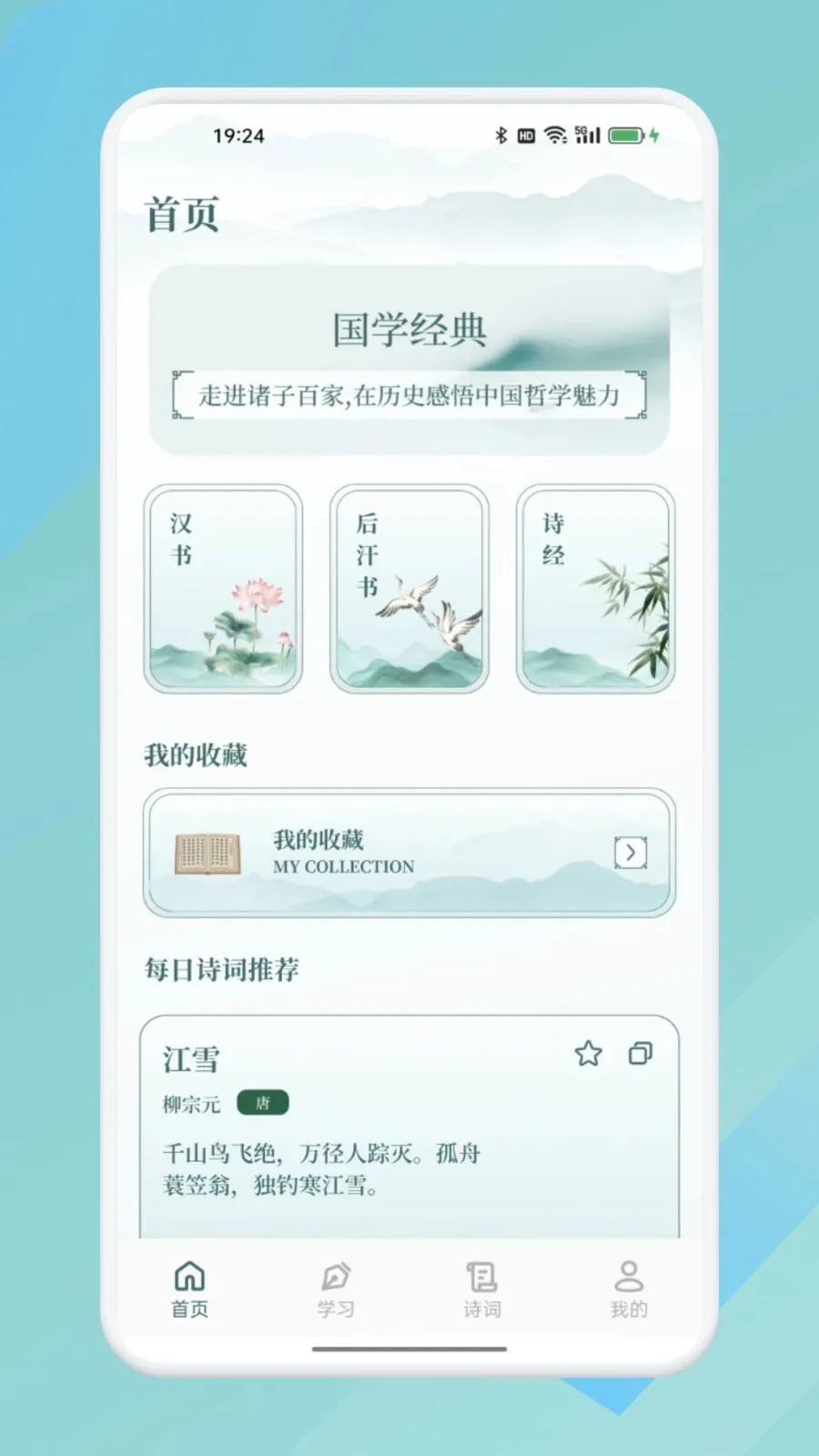
Task: Open the 后汗书 book card
Action: pyautogui.click(x=409, y=589)
